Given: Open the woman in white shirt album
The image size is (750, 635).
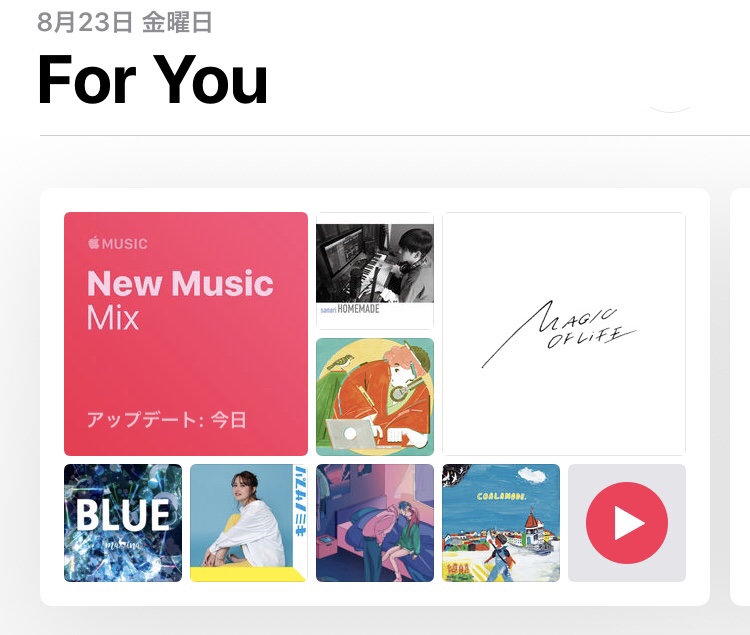Looking at the screenshot, I should (249, 522).
